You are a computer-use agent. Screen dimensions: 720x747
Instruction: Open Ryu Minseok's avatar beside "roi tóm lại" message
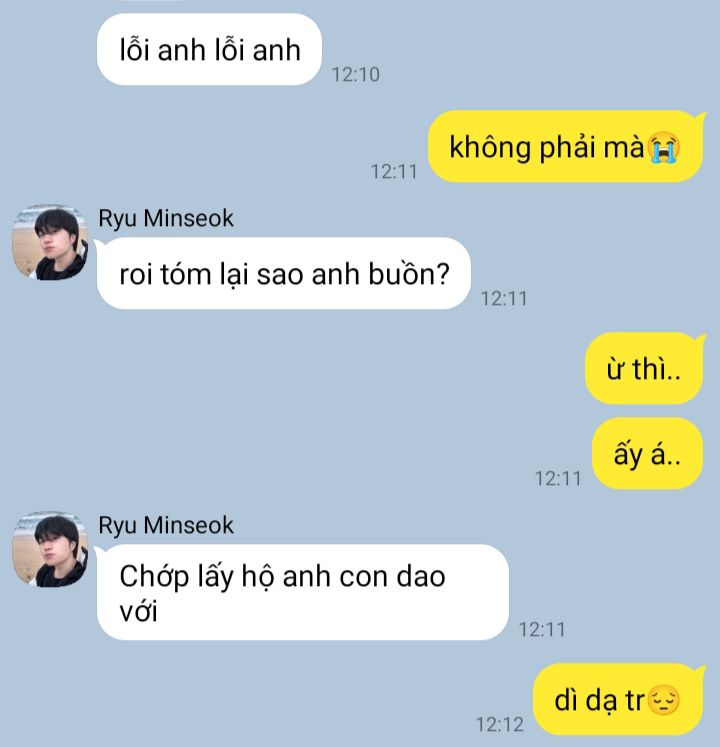49,243
